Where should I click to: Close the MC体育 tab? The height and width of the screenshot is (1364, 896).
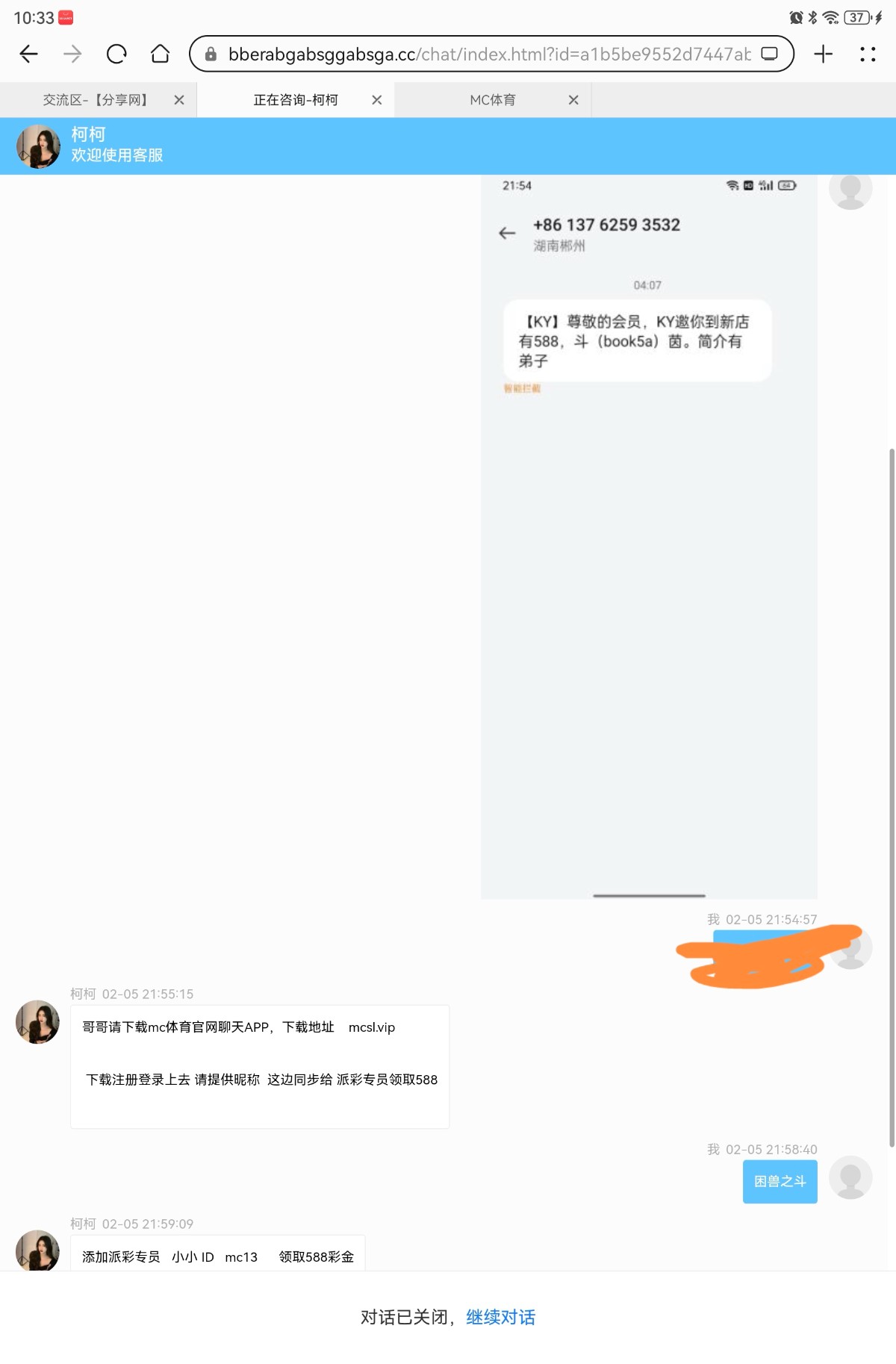(x=573, y=100)
